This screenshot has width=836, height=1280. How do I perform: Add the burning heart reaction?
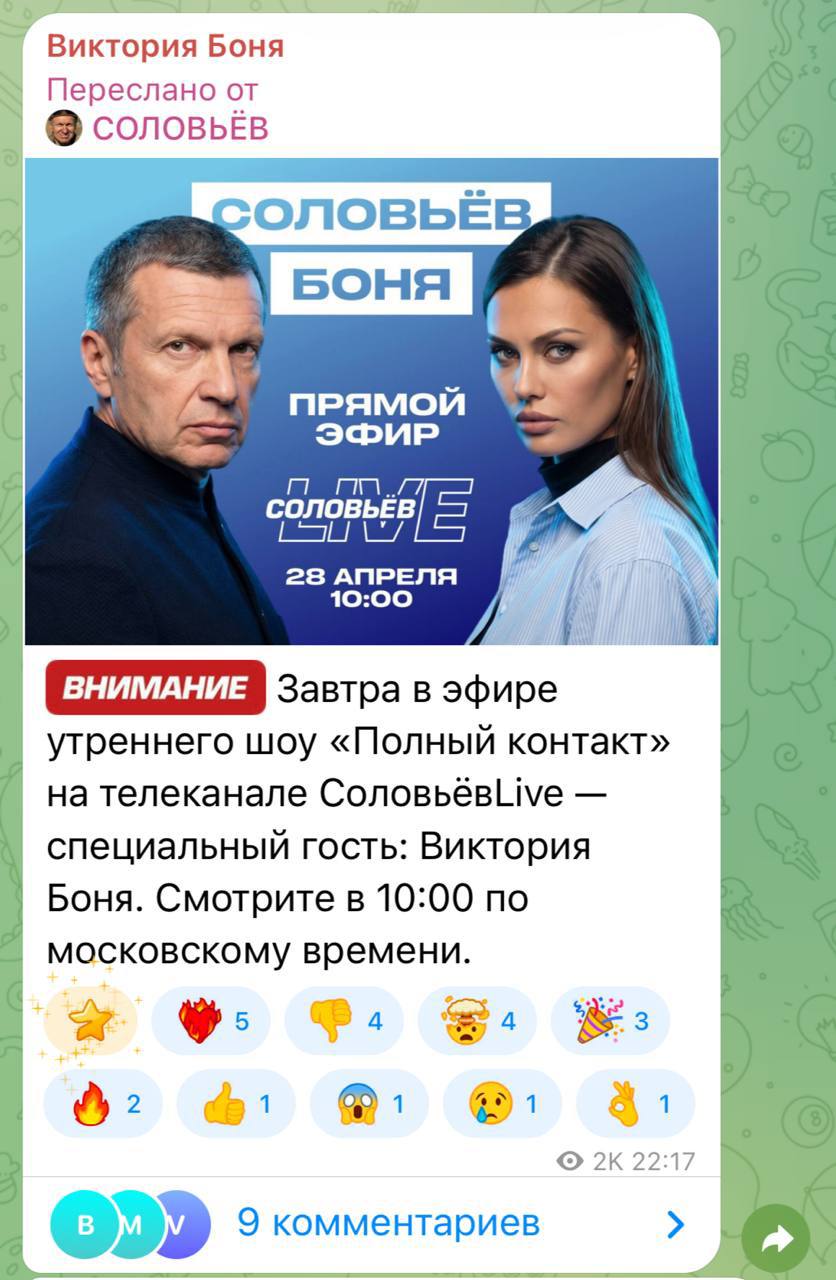pos(211,1021)
